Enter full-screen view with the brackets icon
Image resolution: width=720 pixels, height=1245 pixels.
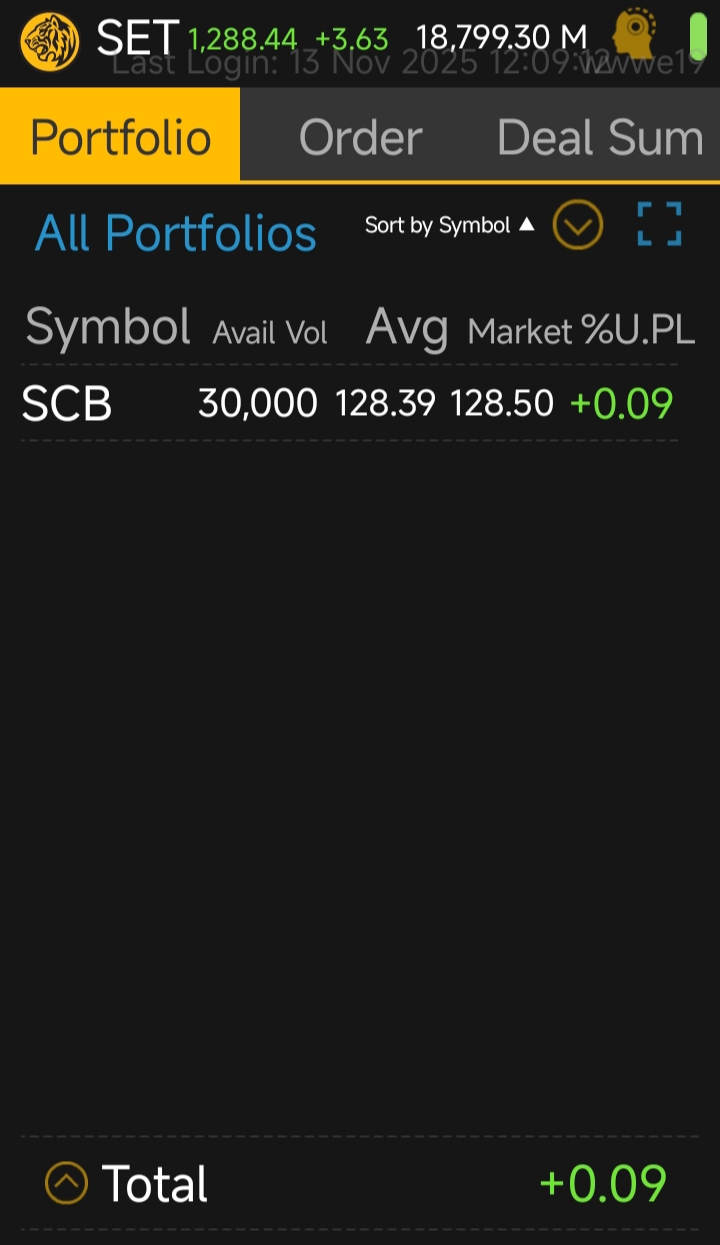pos(660,224)
